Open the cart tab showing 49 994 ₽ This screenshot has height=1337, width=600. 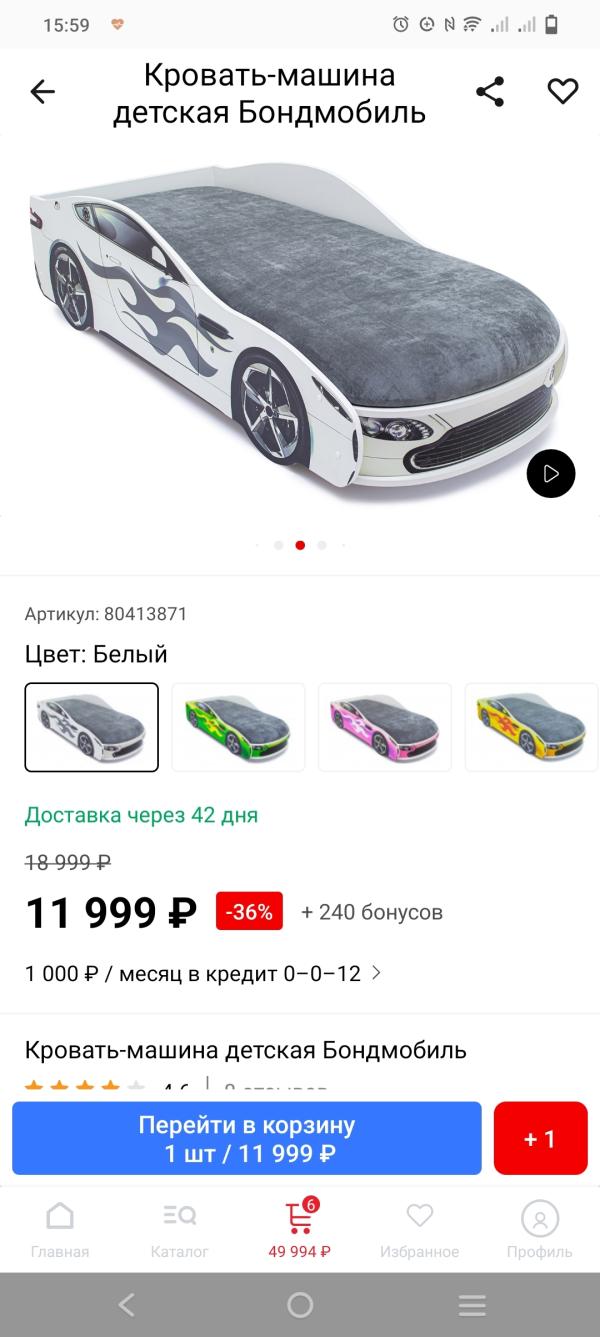click(x=300, y=1230)
